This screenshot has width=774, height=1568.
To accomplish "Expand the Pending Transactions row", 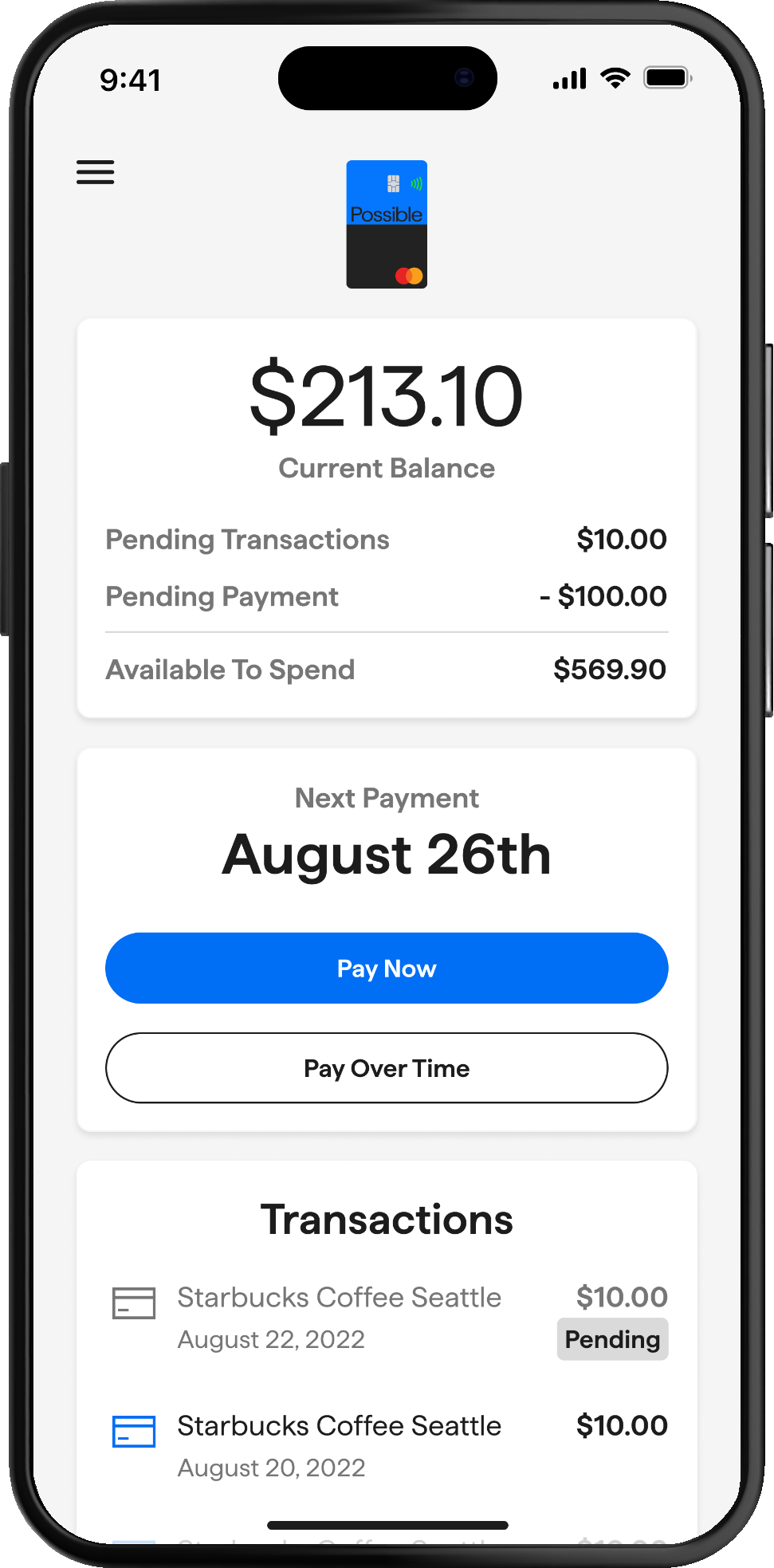I will pyautogui.click(x=386, y=540).
